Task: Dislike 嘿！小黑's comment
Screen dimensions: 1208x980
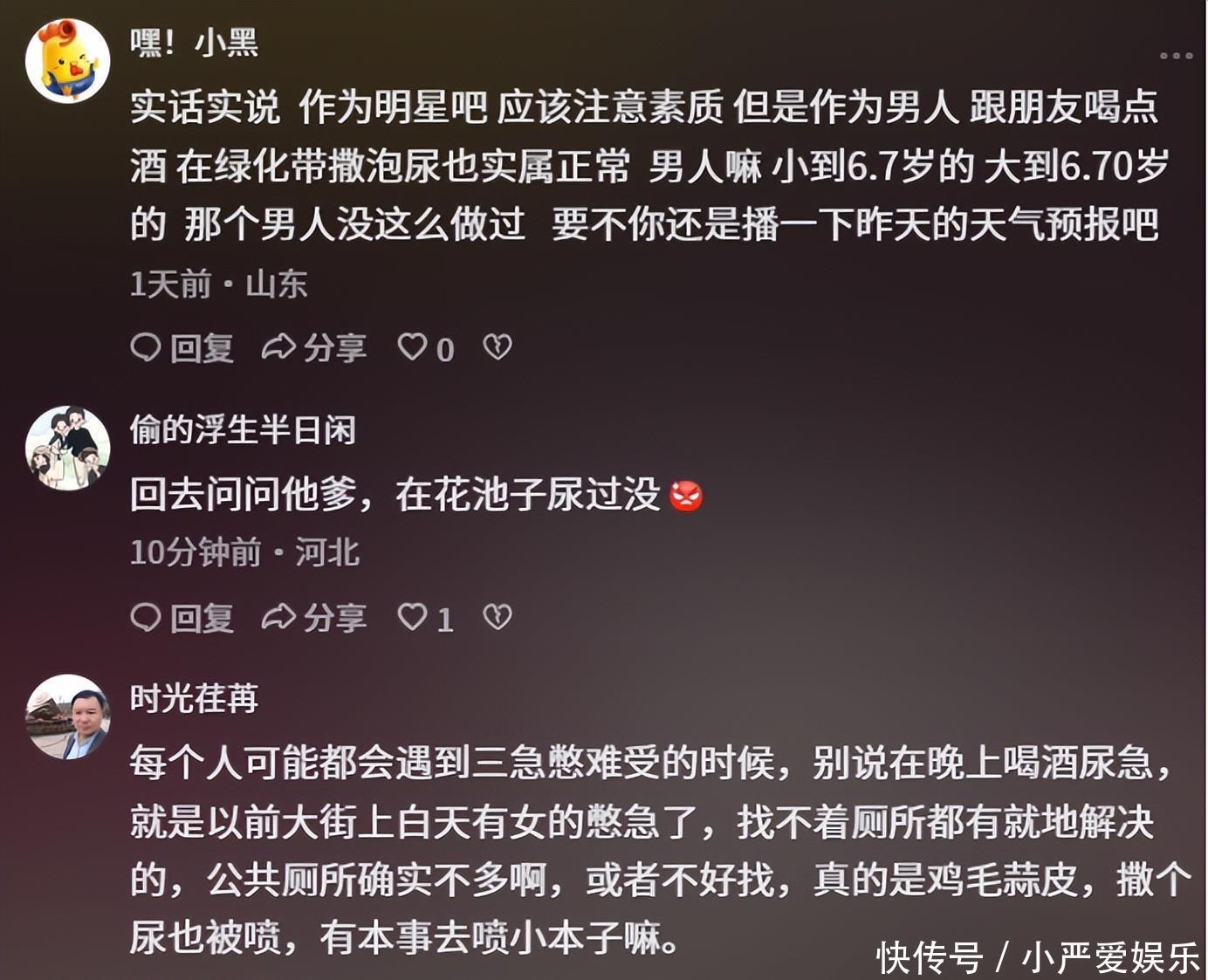Action: point(498,347)
